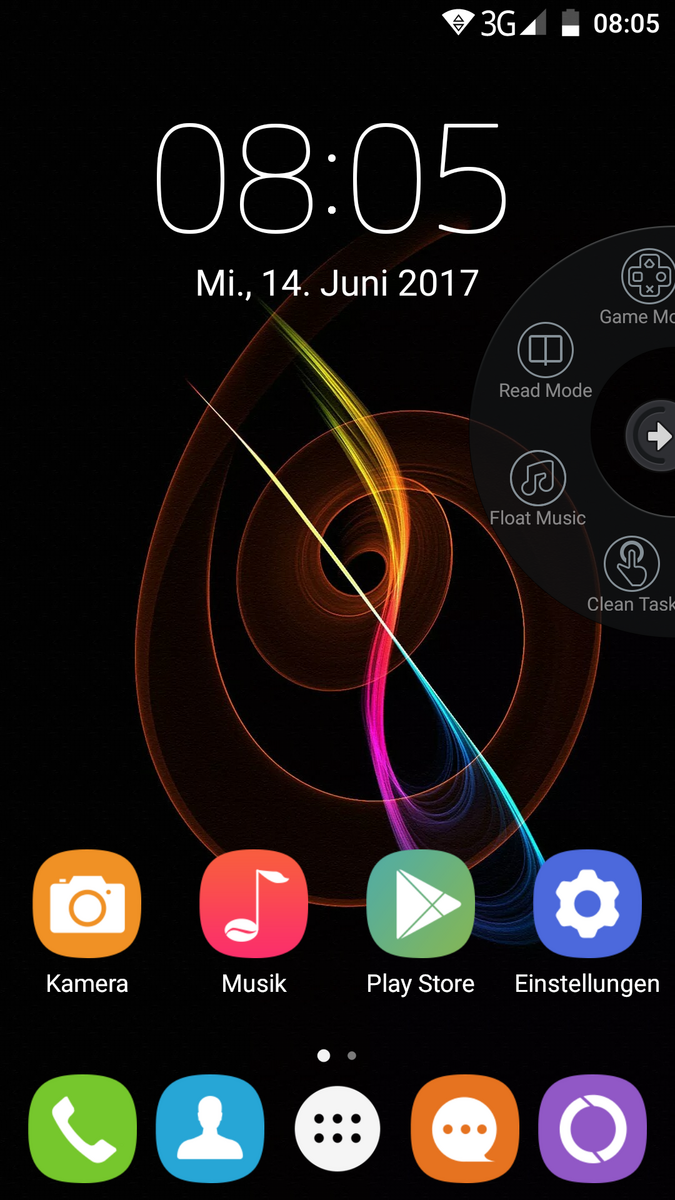
Task: Collapse the float menu with the arrow button
Action: [x=655, y=437]
